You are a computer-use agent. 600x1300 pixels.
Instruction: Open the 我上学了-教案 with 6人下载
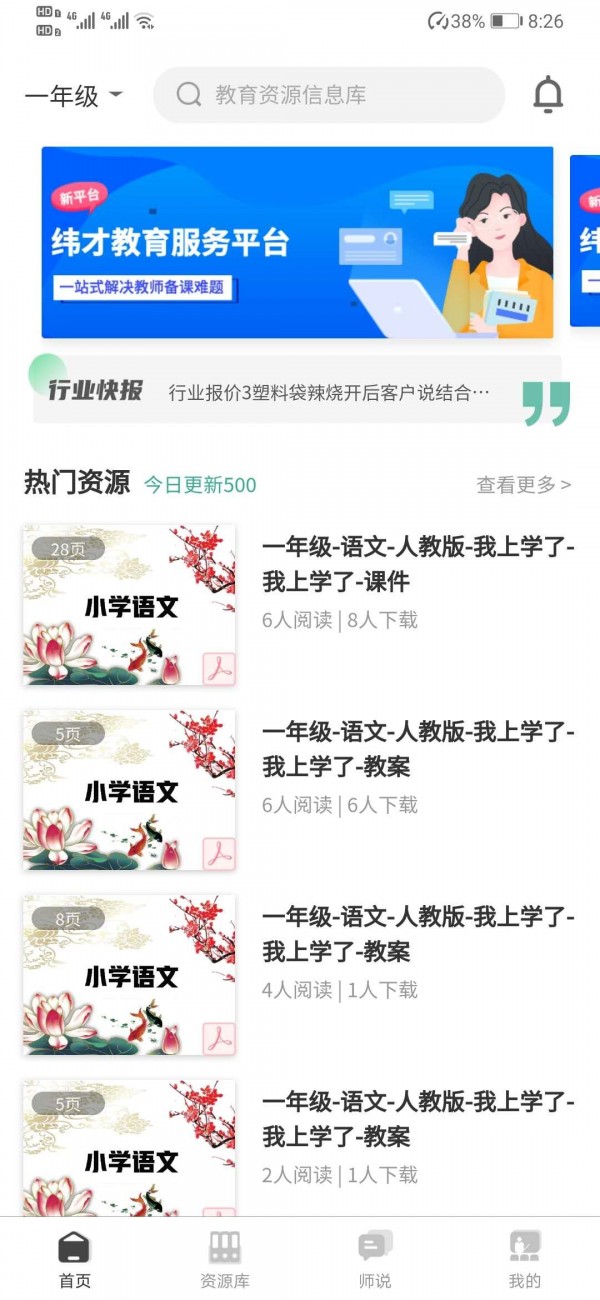click(x=300, y=789)
